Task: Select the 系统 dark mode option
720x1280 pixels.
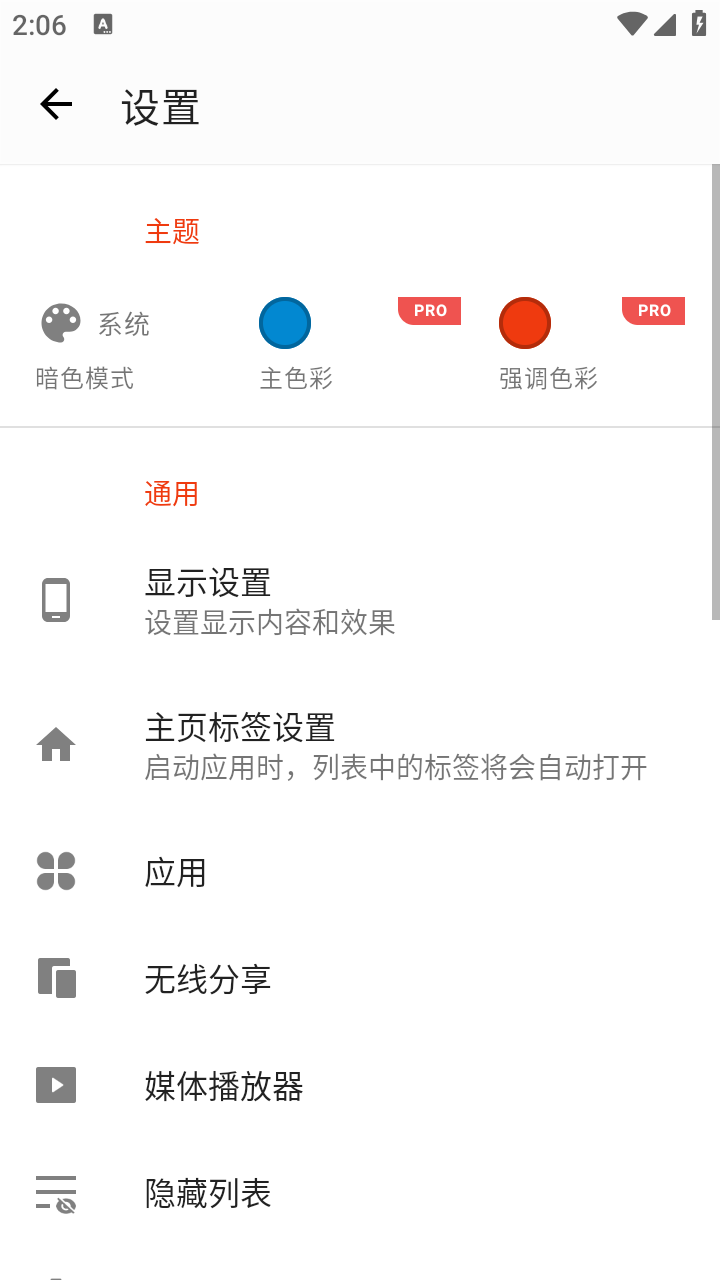Action: coord(124,322)
